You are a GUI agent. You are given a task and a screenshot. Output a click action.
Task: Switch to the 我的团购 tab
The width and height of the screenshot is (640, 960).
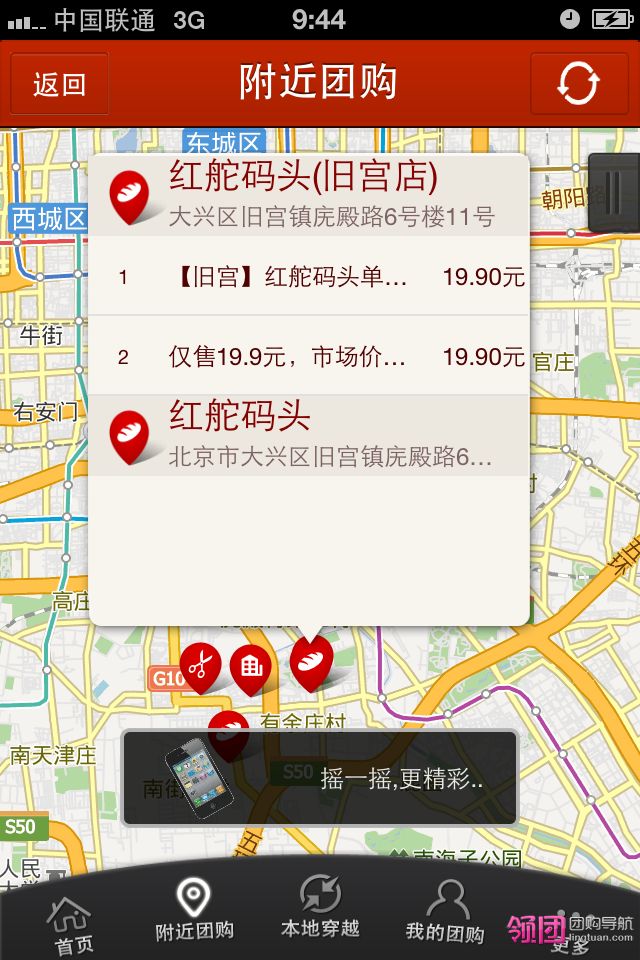click(x=445, y=912)
